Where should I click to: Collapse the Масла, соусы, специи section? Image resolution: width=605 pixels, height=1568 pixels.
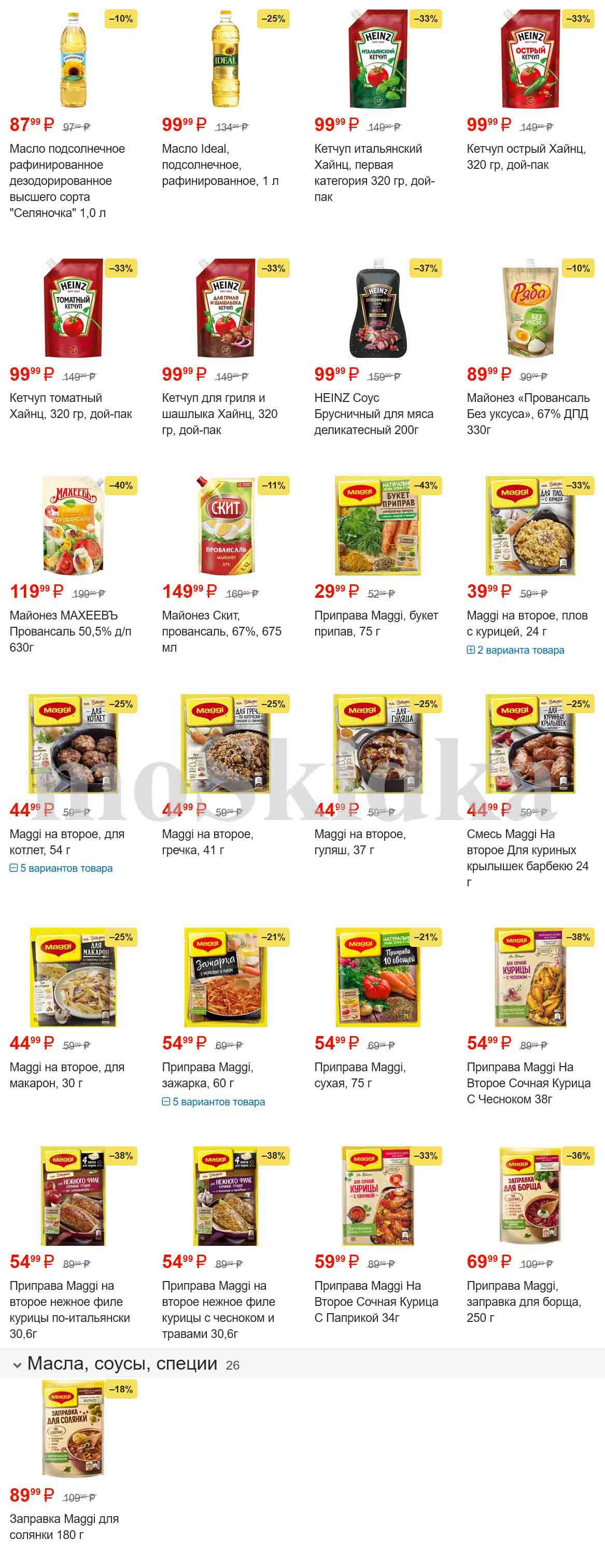[17, 1366]
